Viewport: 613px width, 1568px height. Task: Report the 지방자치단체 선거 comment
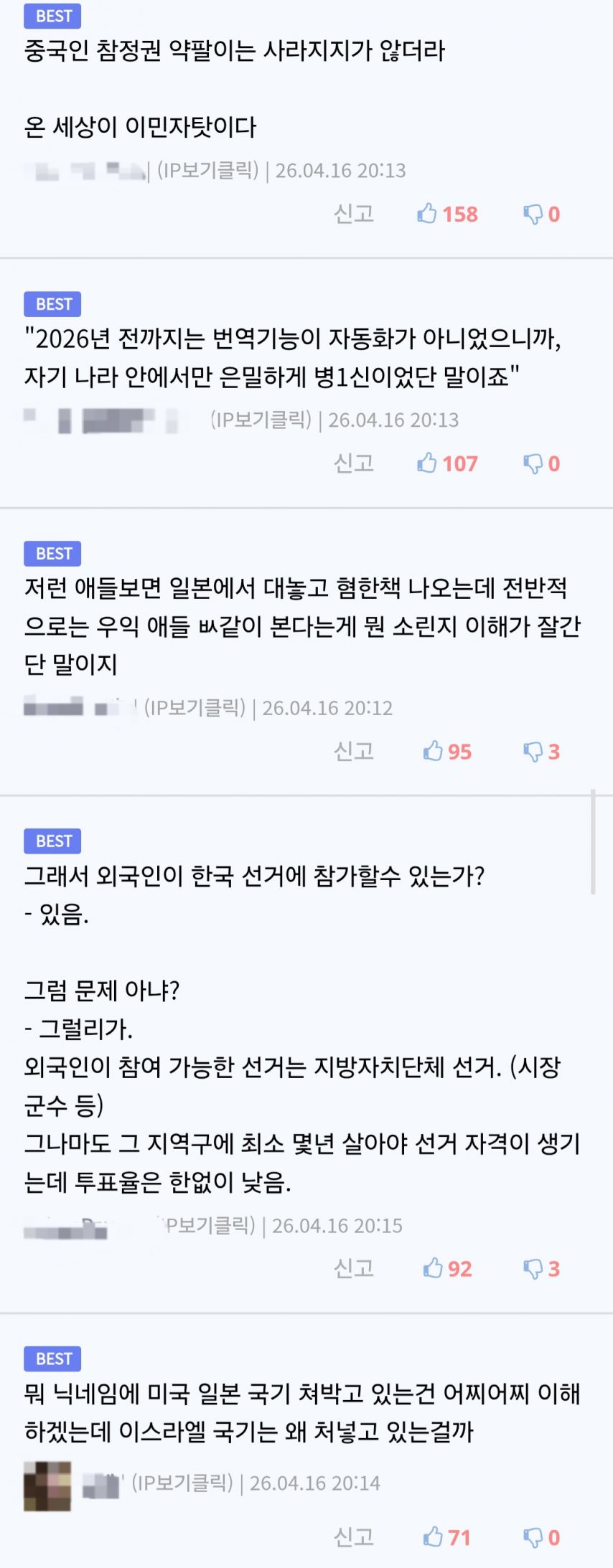(354, 1268)
